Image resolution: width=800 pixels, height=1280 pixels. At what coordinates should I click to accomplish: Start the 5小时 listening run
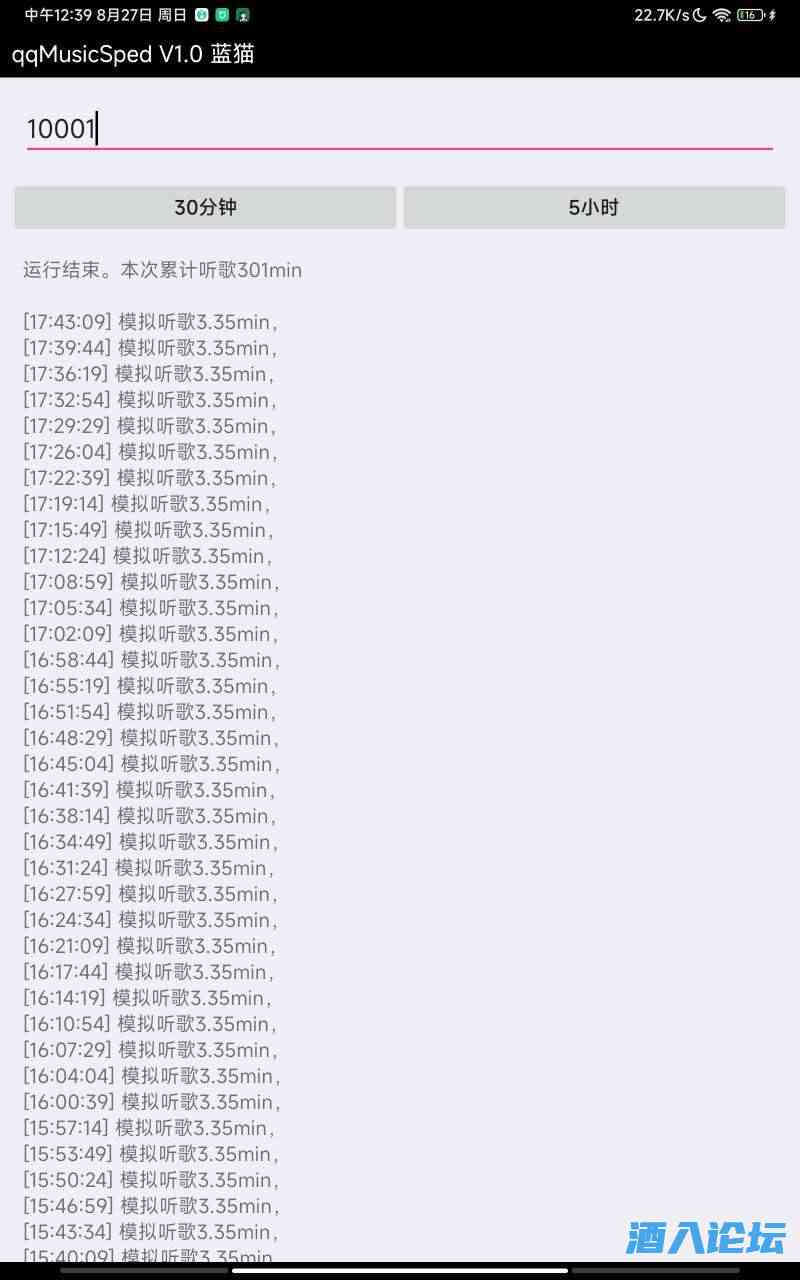pyautogui.click(x=594, y=207)
